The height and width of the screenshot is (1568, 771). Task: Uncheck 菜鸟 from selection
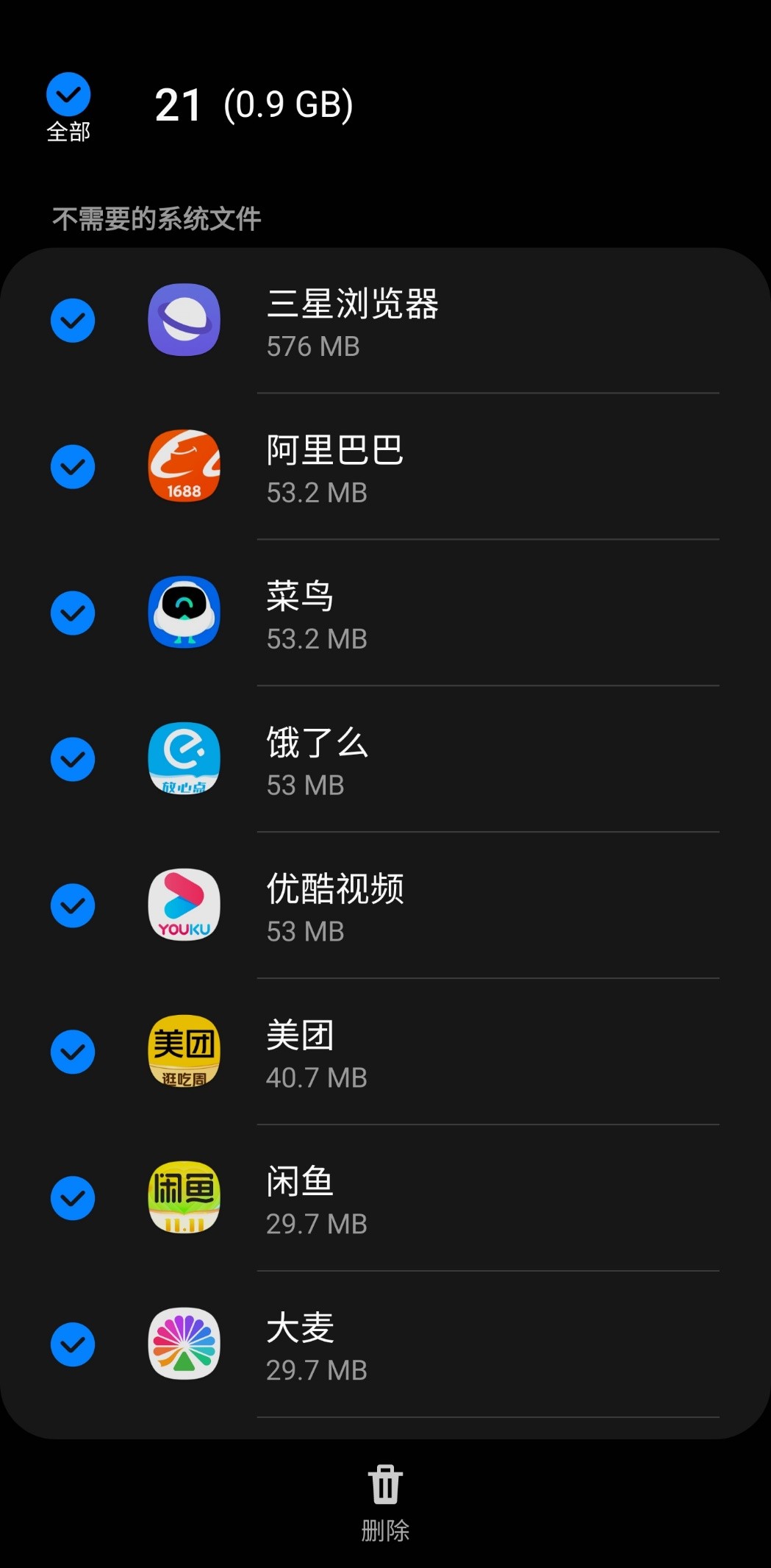coord(73,614)
